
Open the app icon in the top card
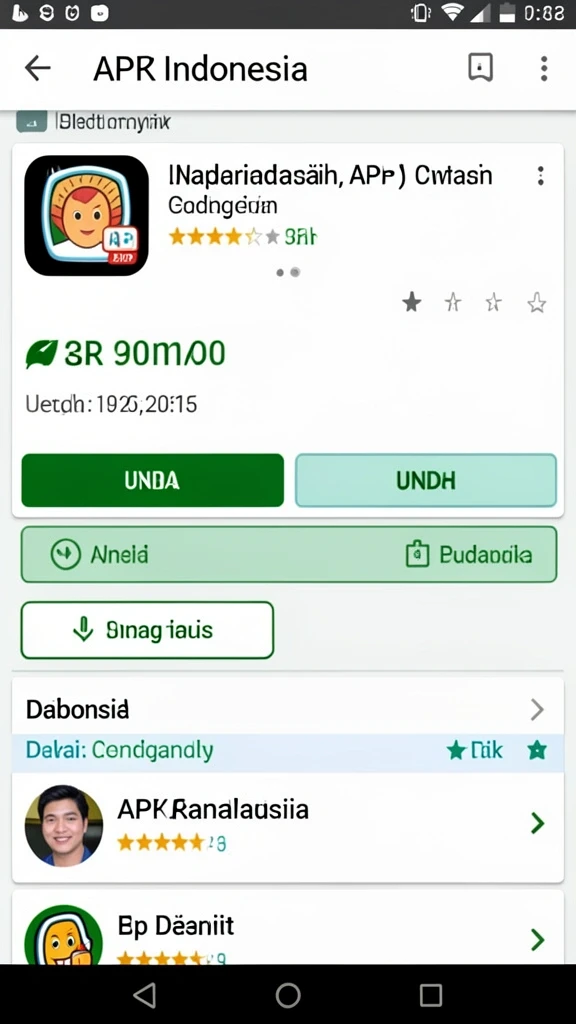coord(86,216)
